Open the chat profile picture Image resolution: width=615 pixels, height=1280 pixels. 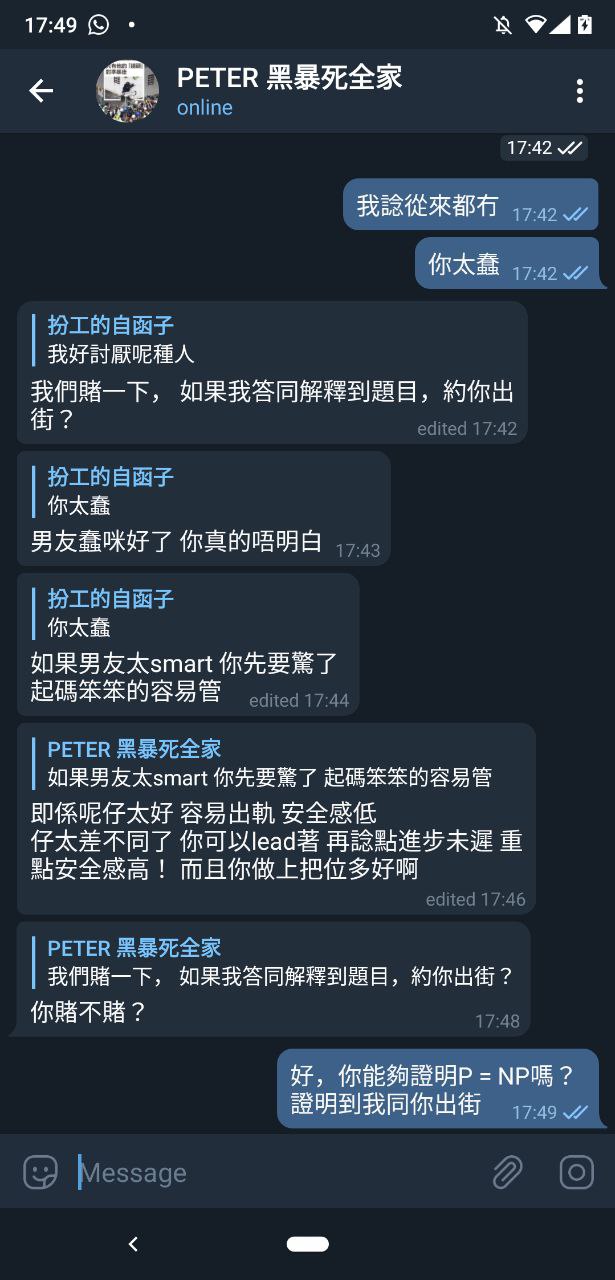127,91
